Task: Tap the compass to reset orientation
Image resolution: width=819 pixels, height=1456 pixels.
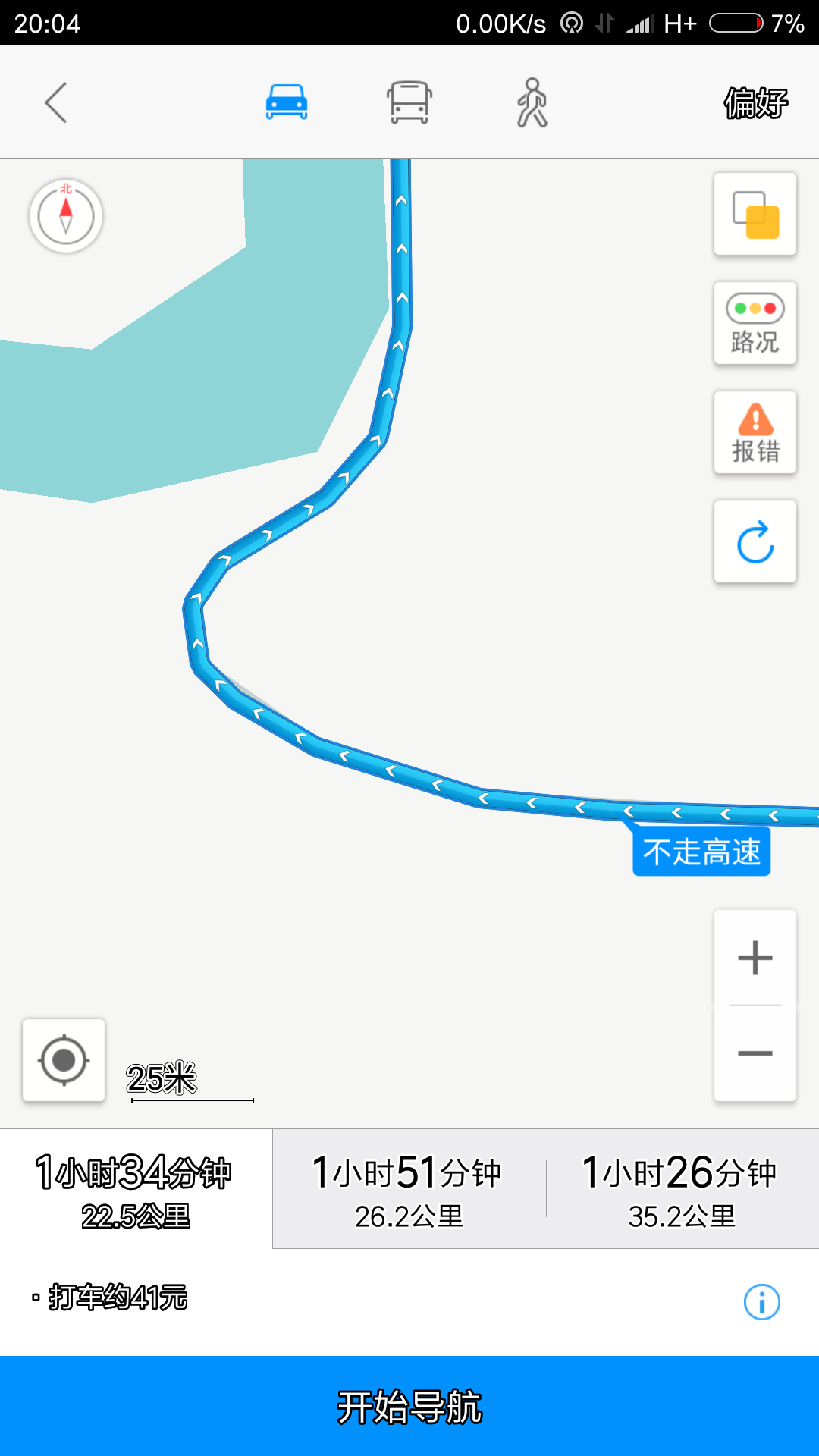Action: coord(66,216)
